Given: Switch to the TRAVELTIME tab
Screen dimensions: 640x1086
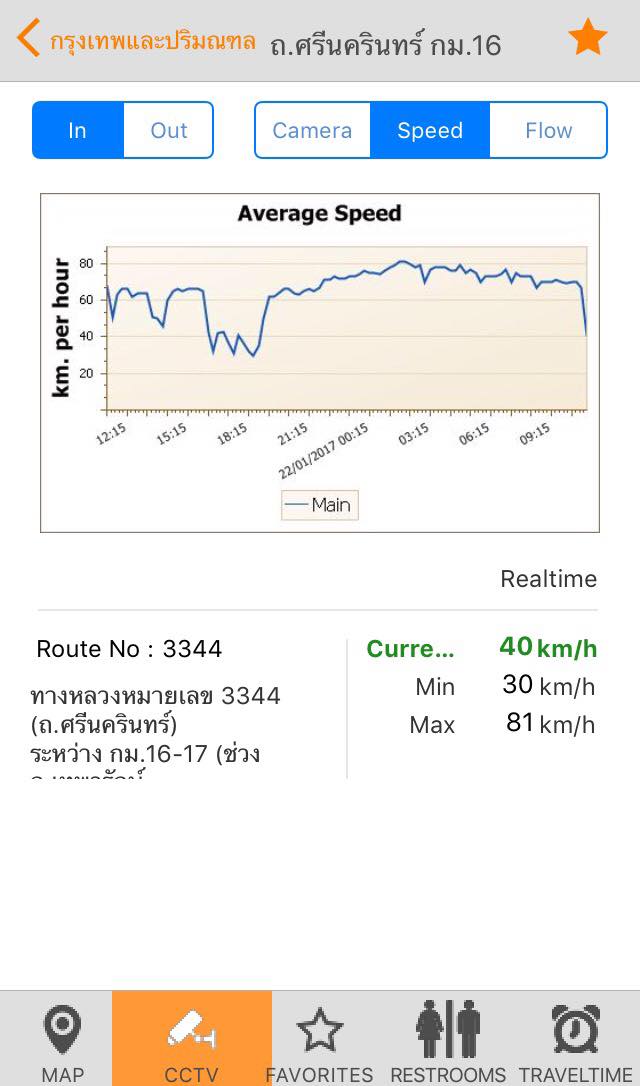Looking at the screenshot, I should click(x=576, y=1038).
